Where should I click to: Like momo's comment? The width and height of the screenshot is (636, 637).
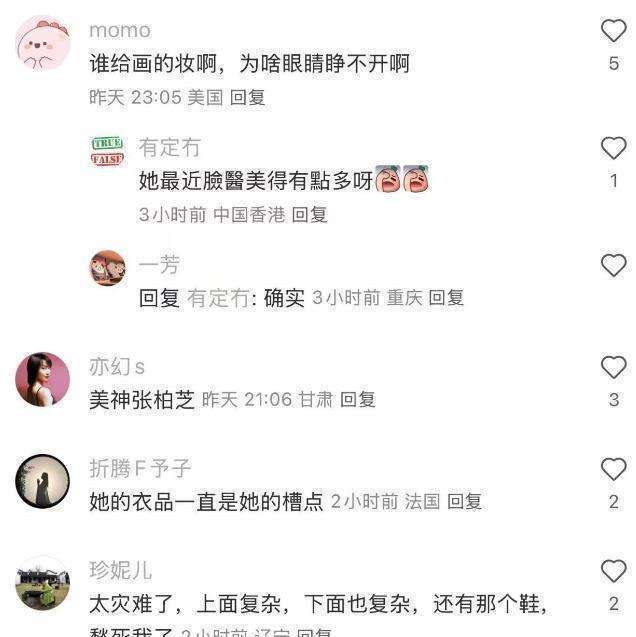[x=613, y=31]
